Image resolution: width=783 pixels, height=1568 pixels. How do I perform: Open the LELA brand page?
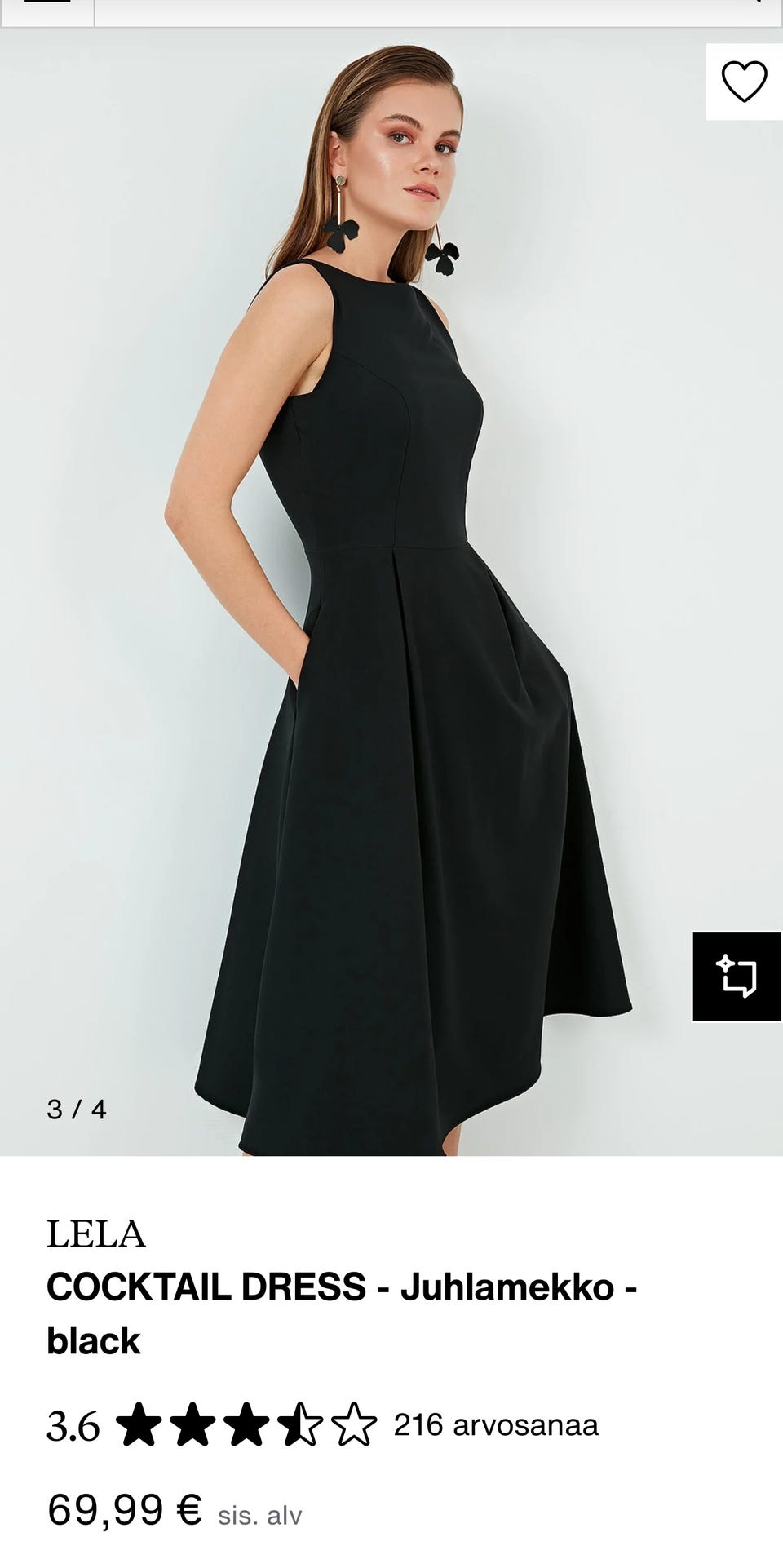click(96, 1234)
